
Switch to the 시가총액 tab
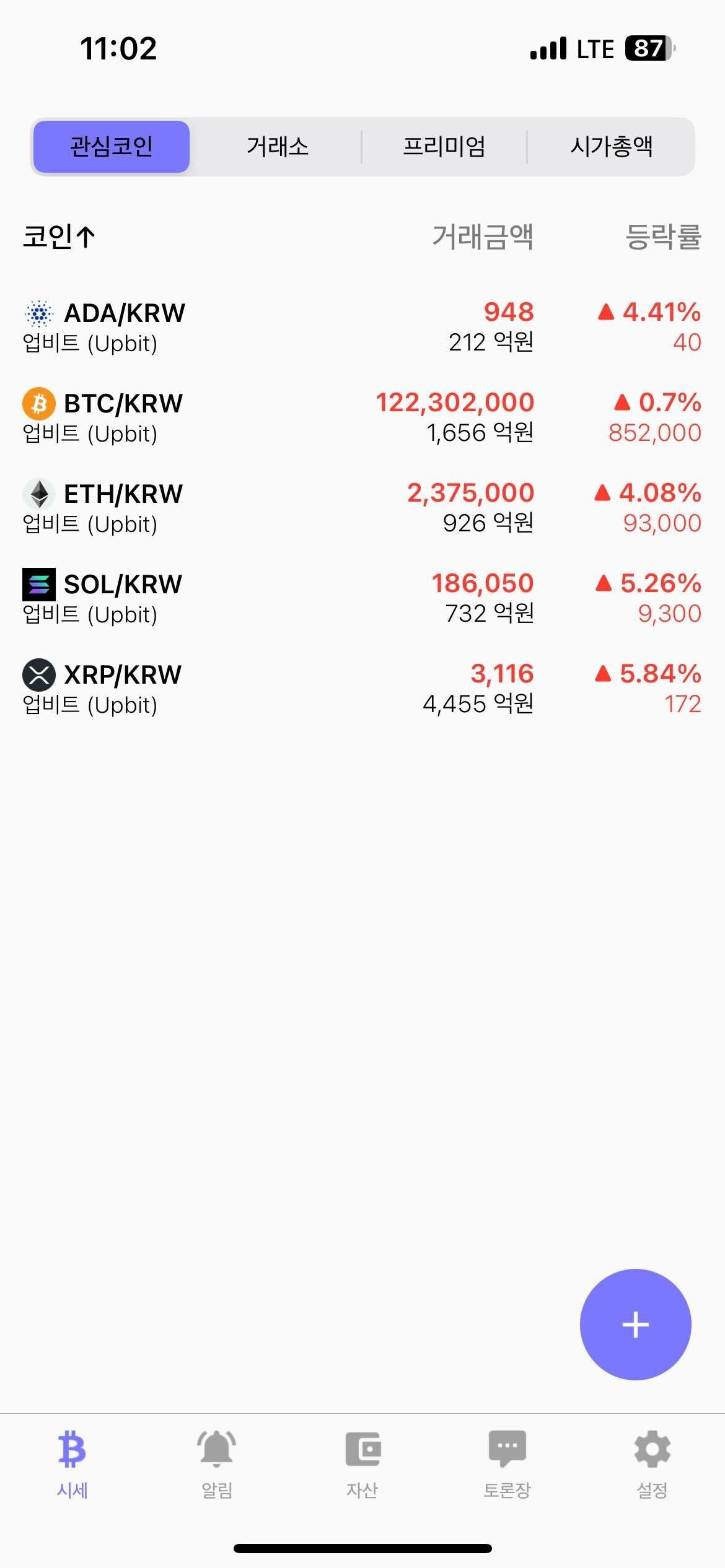[x=611, y=147]
